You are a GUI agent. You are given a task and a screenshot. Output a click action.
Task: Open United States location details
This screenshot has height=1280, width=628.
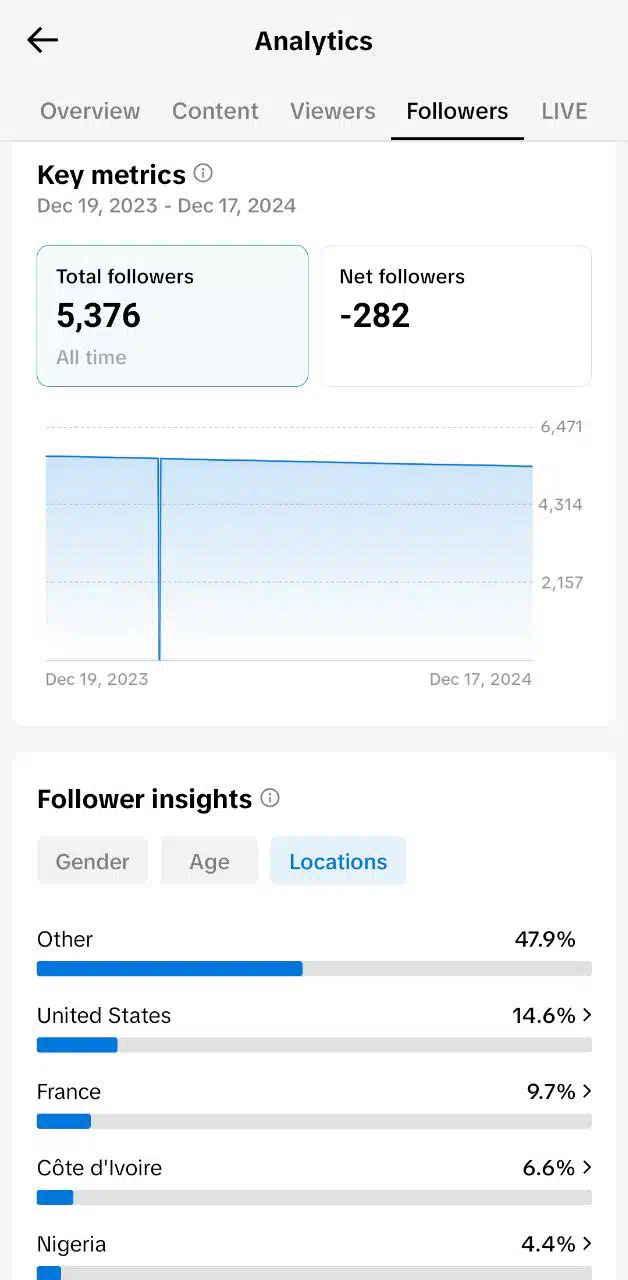pos(314,1027)
